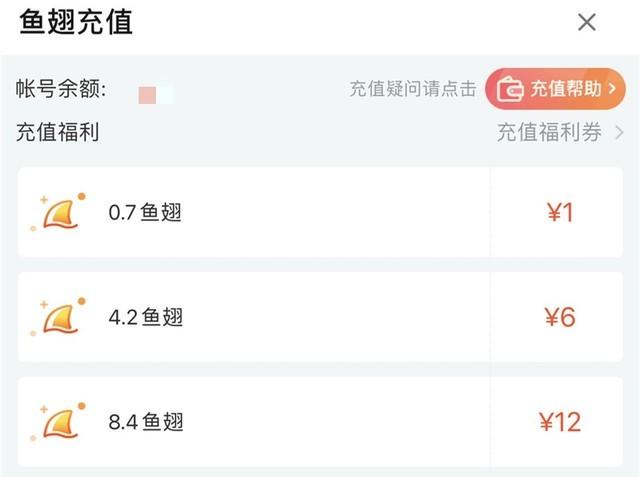This screenshot has width=640, height=477.
Task: Close the 鱼翅充值 dialog
Action: click(587, 22)
